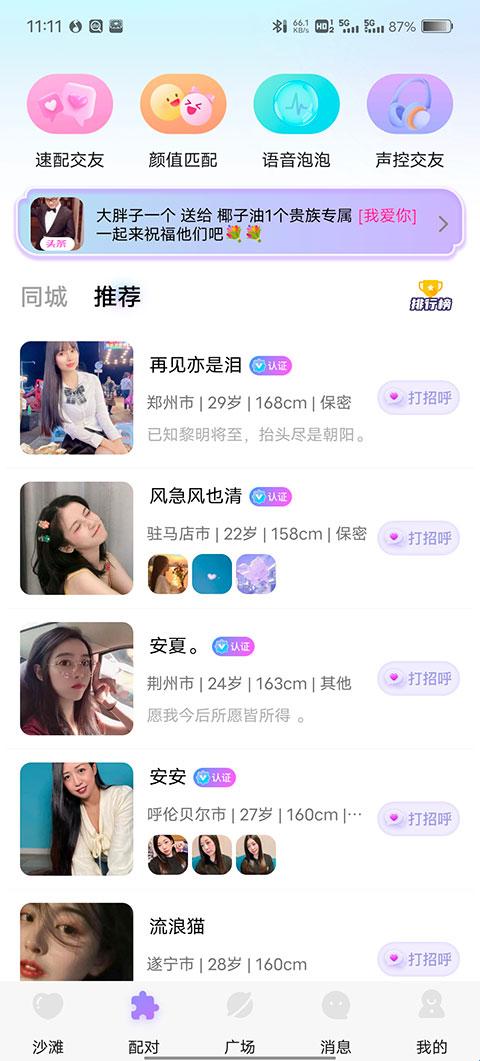Image resolution: width=480 pixels, height=1061 pixels.
Task: Open the 排行榜 leaderboard
Action: click(431, 296)
